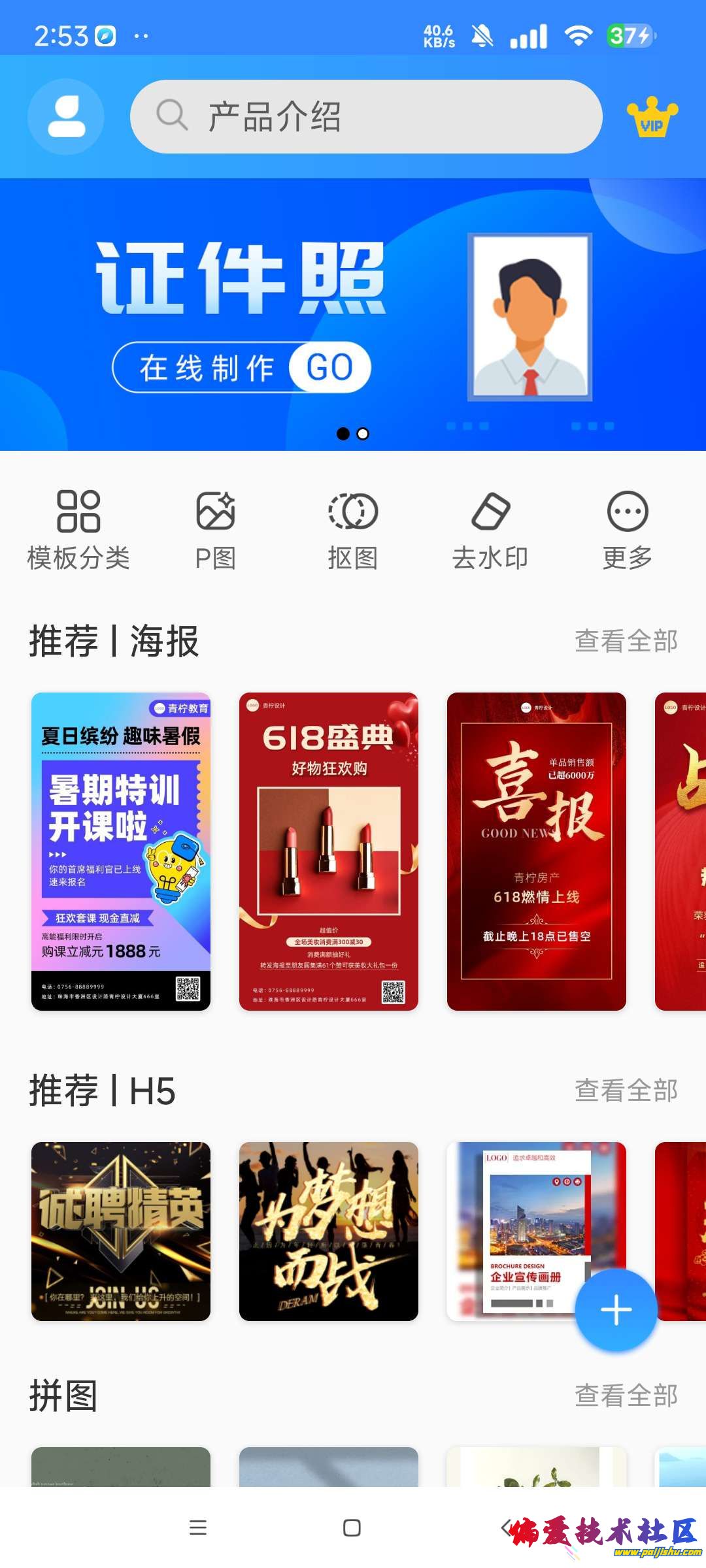Go to the system home screen
Image resolution: width=706 pixels, height=1568 pixels.
352,1527
